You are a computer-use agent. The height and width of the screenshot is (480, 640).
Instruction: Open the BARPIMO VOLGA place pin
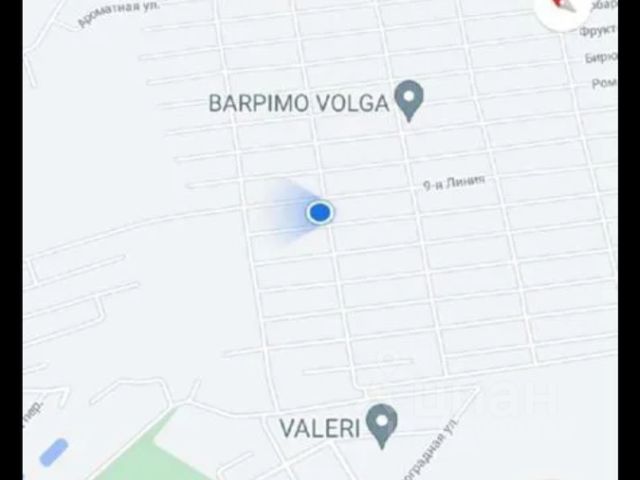tap(408, 100)
